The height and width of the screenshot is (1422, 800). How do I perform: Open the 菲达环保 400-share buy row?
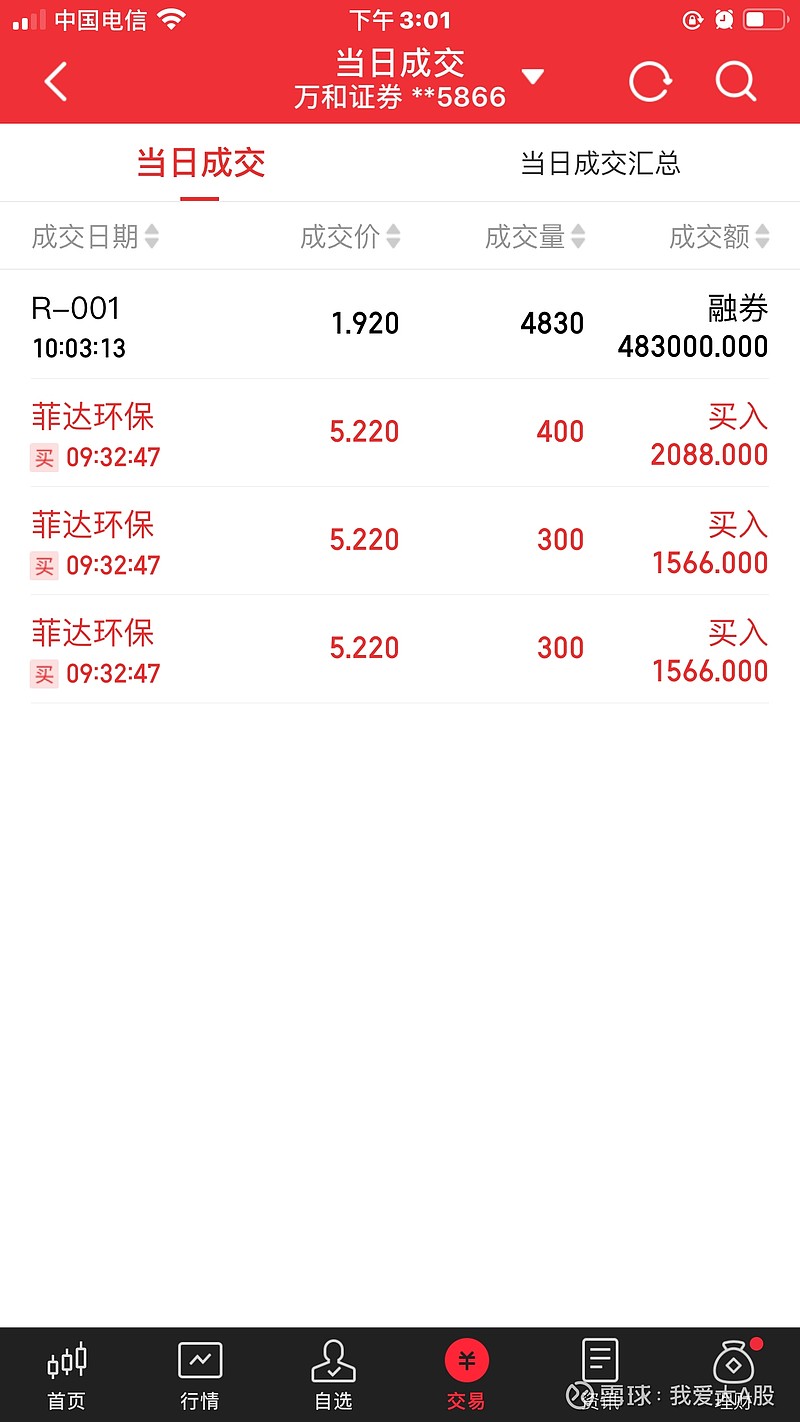[x=400, y=433]
